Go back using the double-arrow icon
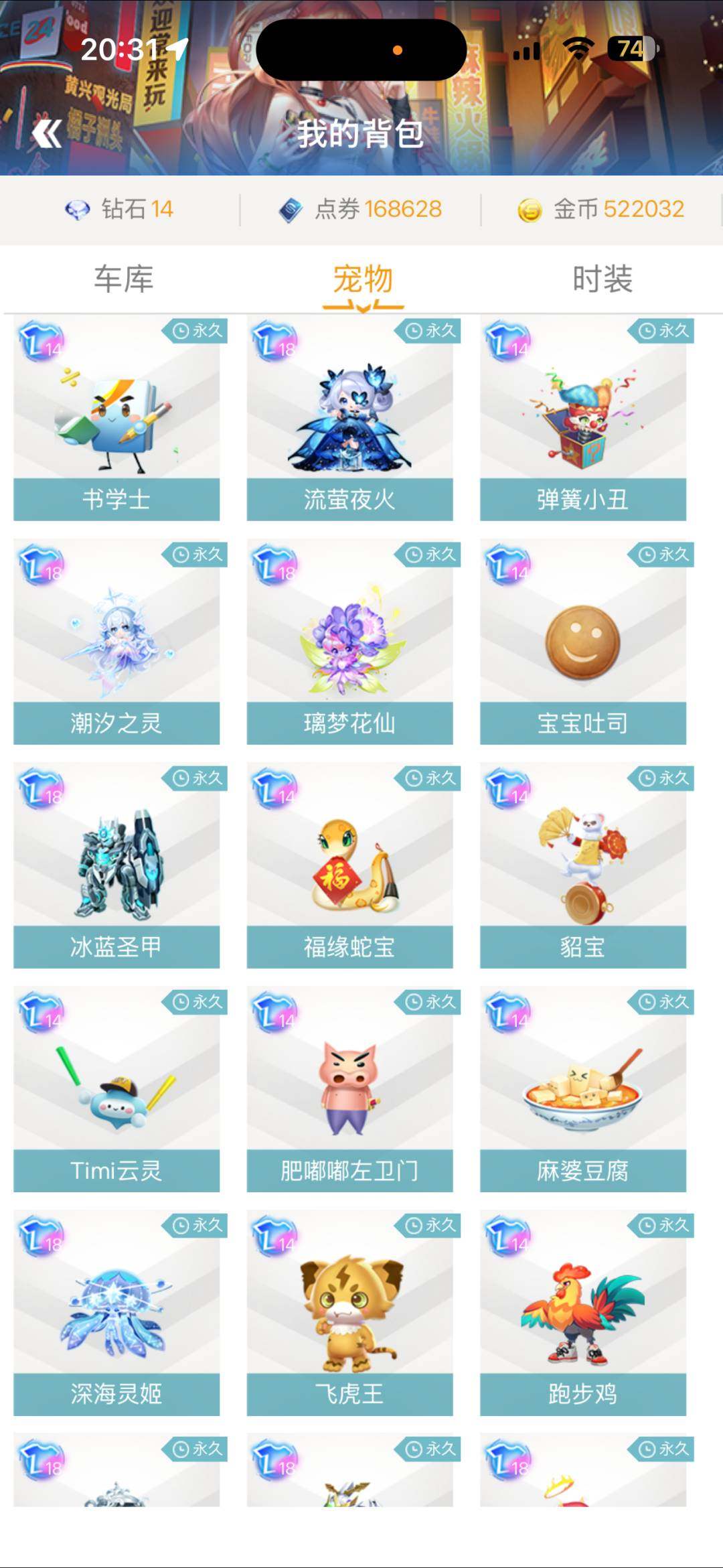This screenshot has width=723, height=1568. tap(47, 133)
